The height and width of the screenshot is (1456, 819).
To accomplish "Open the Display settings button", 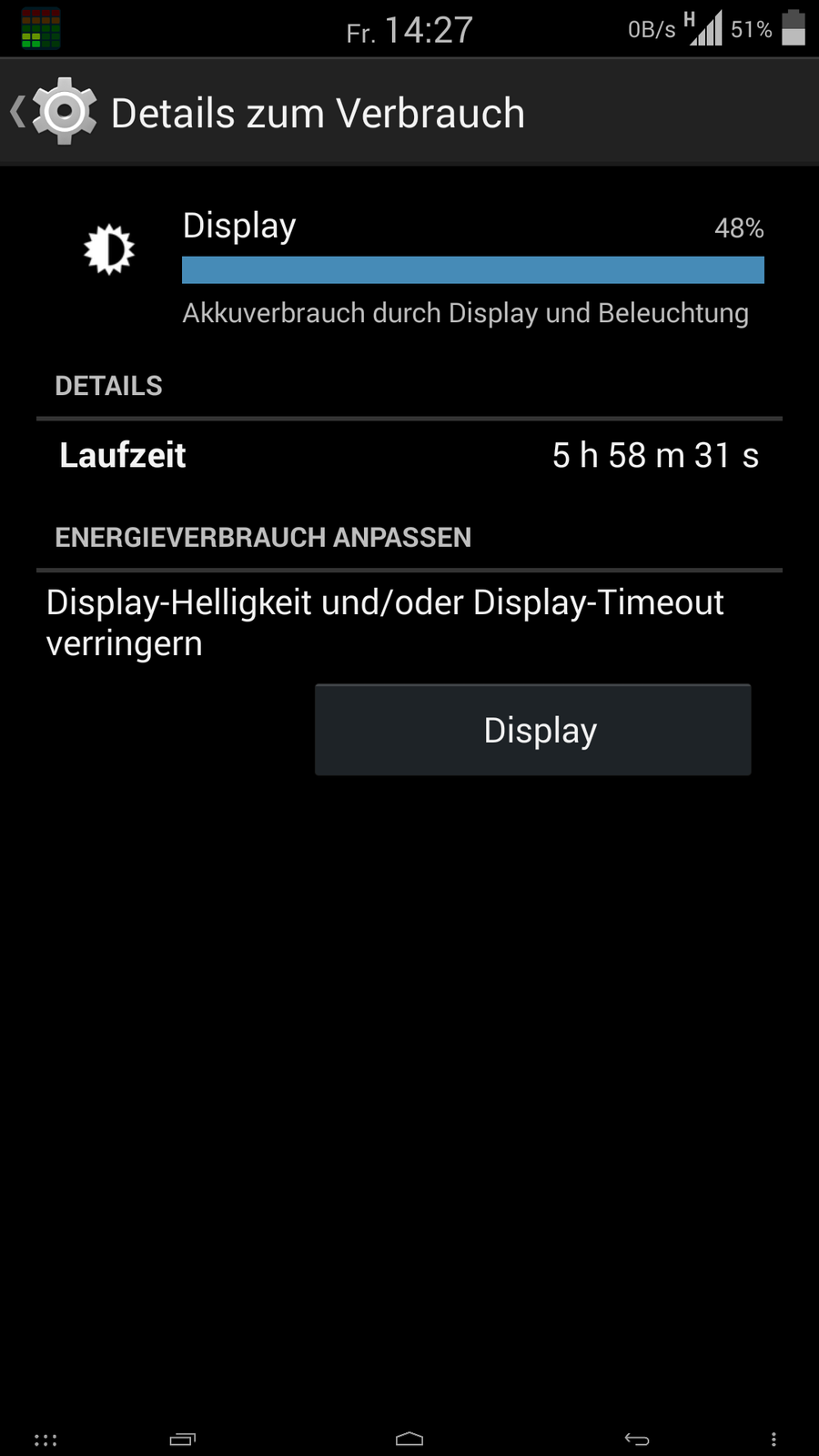I will click(532, 730).
